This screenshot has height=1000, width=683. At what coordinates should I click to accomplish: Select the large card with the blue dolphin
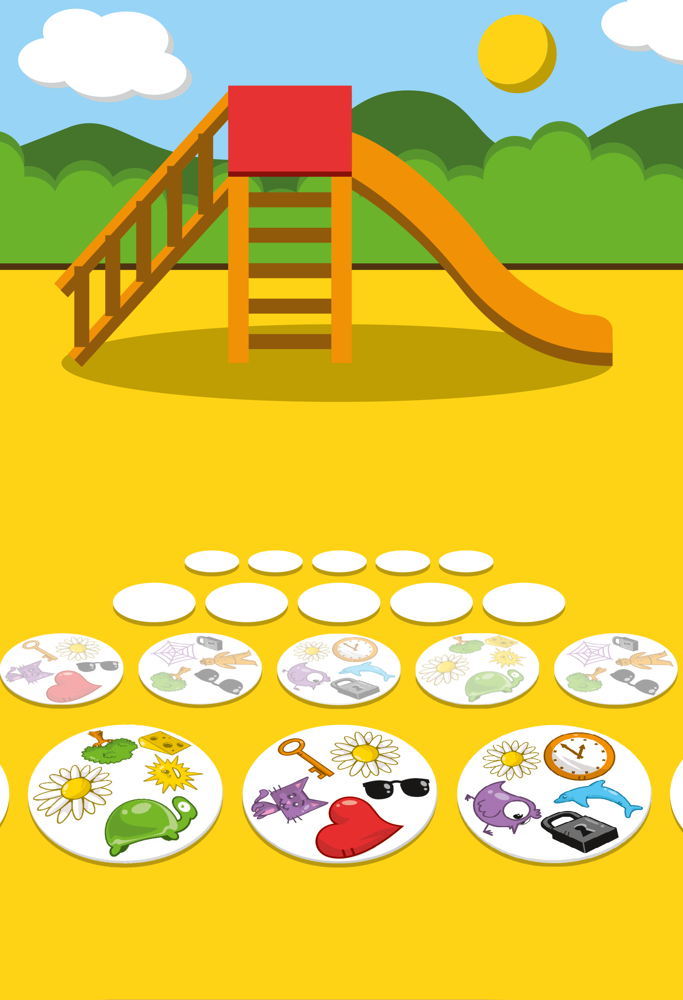tap(554, 793)
